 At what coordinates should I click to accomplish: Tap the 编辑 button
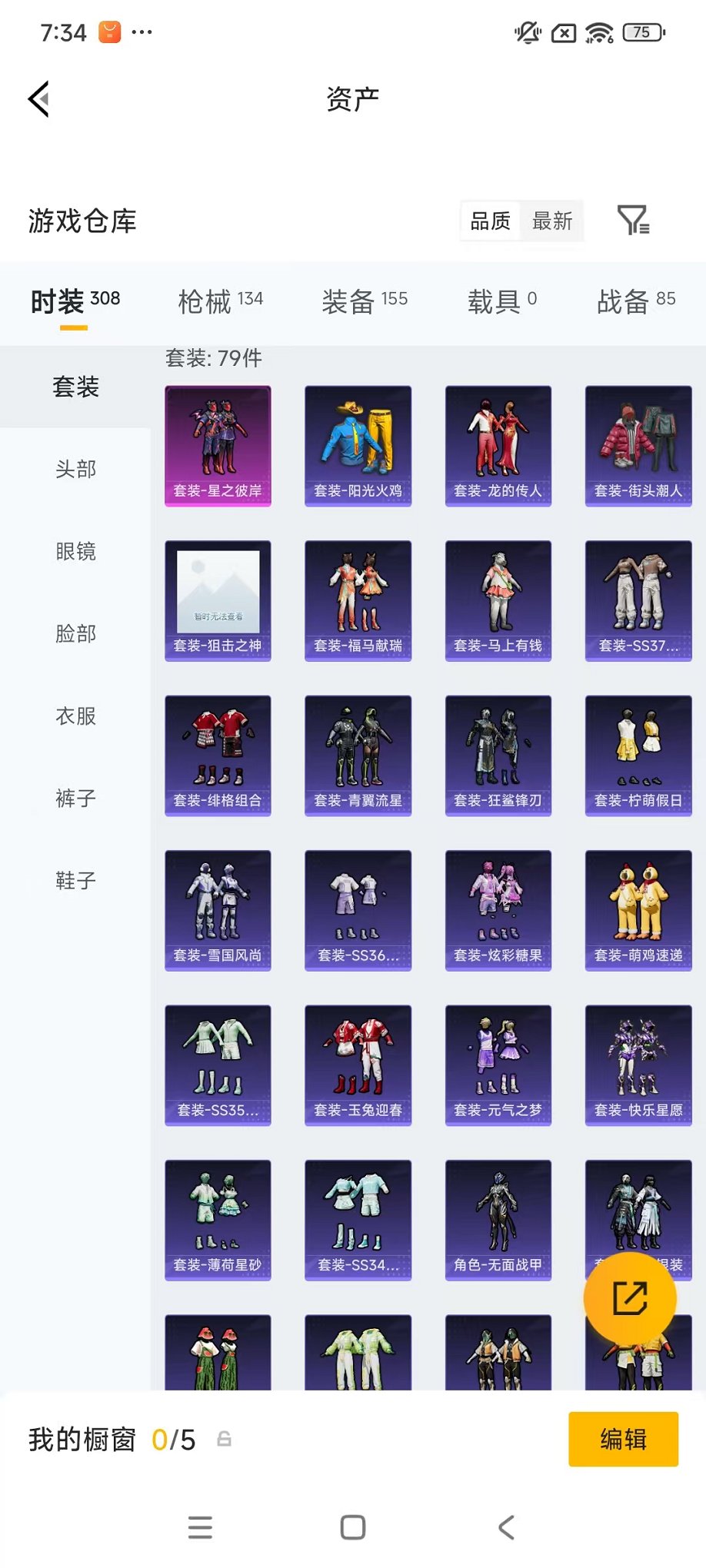[x=623, y=1439]
